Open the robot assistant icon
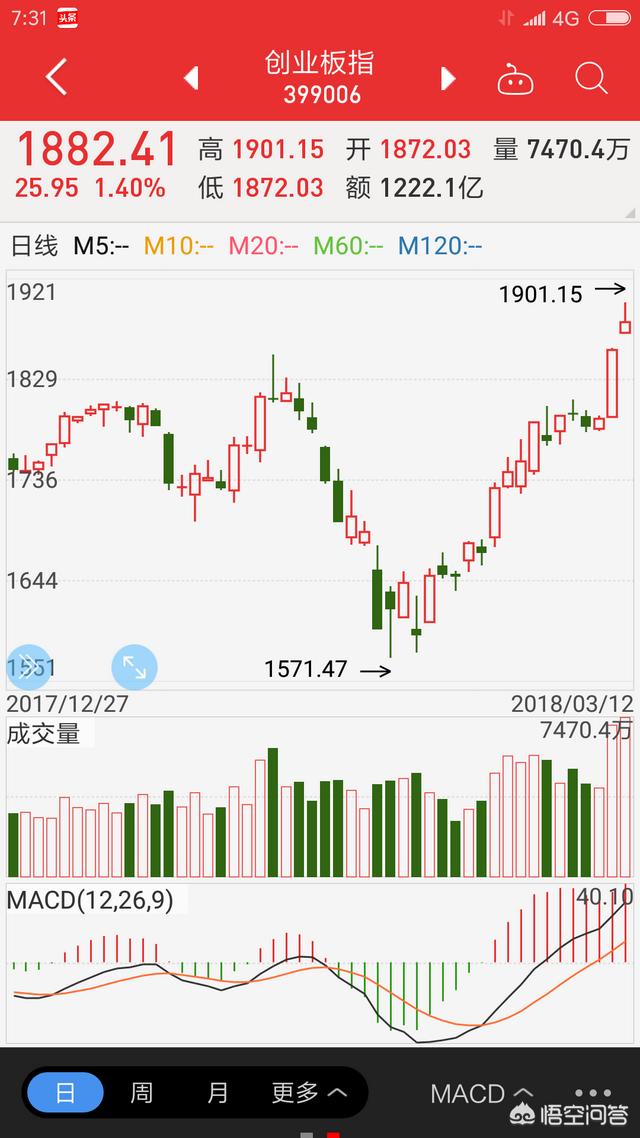The width and height of the screenshot is (640, 1138). (515, 78)
